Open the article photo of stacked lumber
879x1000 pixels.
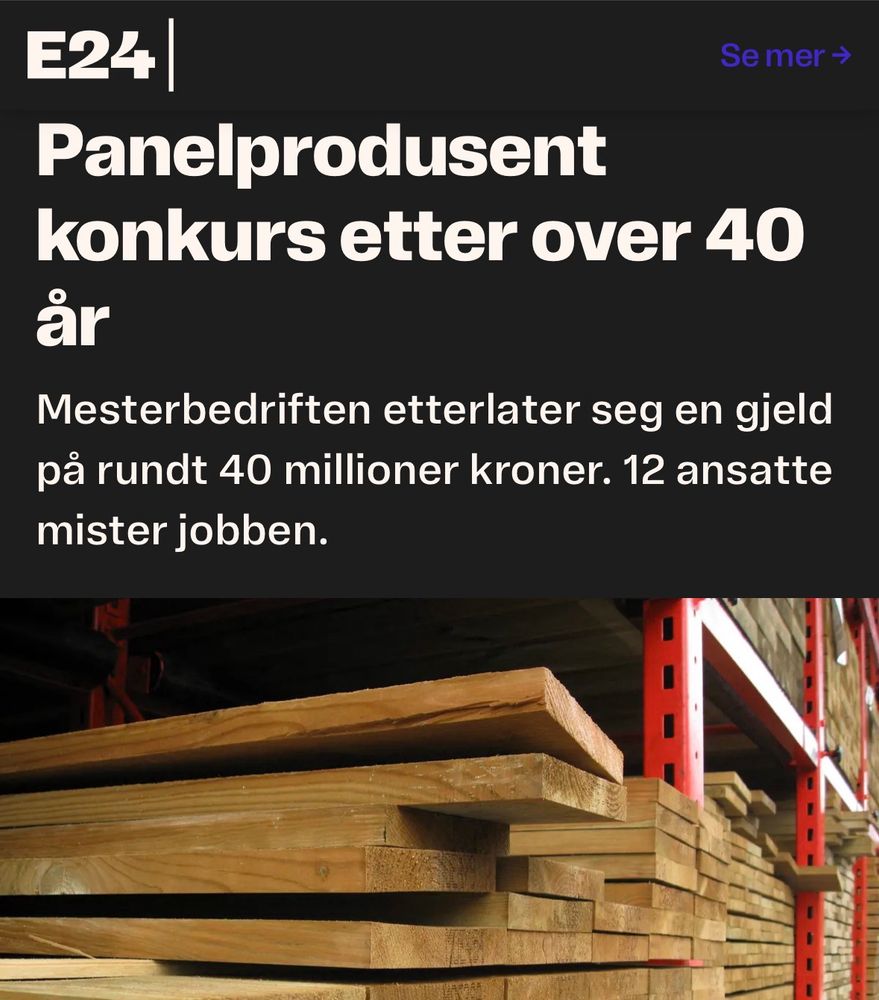tap(440, 800)
